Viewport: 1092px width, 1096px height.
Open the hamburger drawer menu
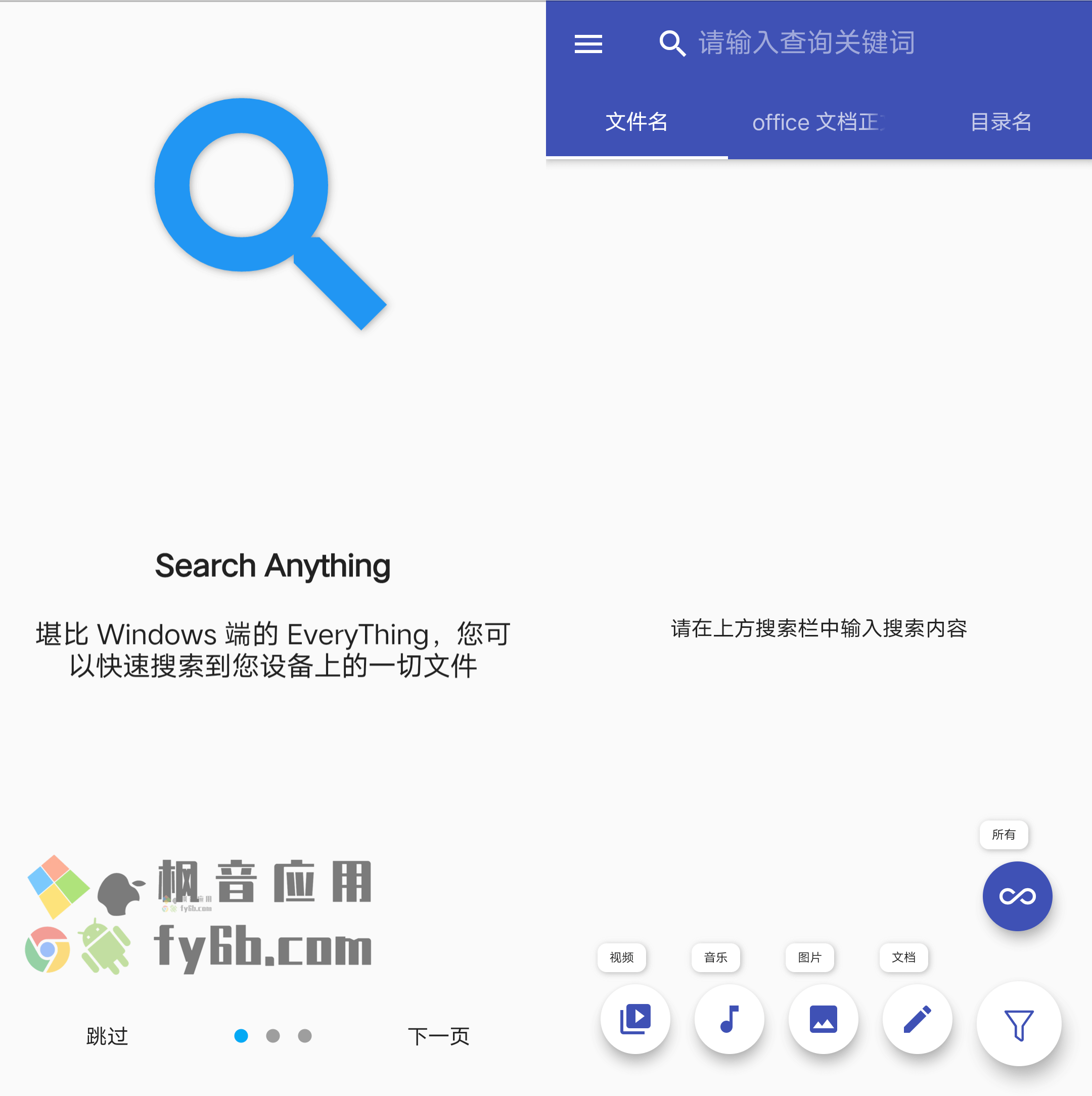point(587,43)
